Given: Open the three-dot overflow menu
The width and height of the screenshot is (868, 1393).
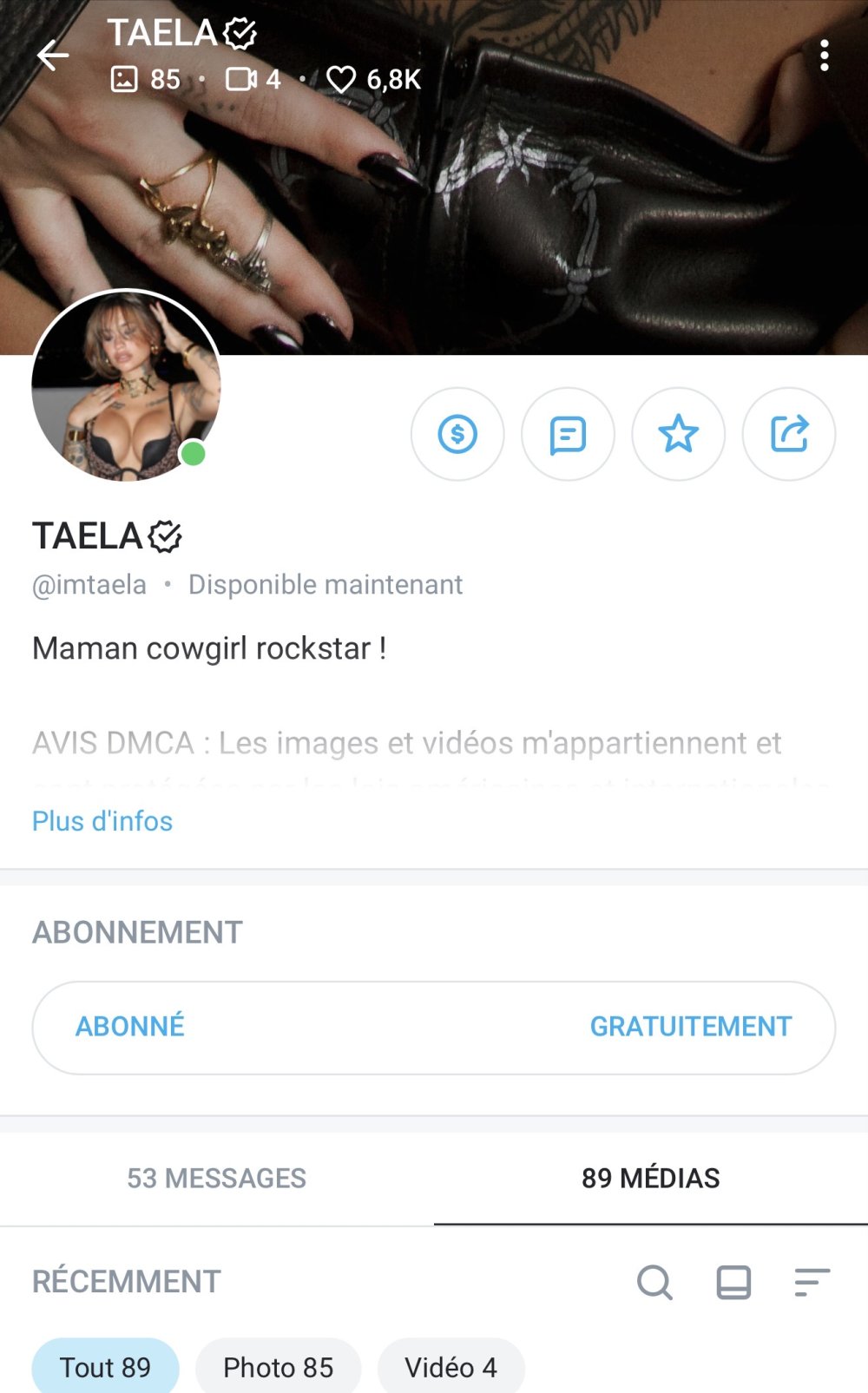Looking at the screenshot, I should click(824, 56).
